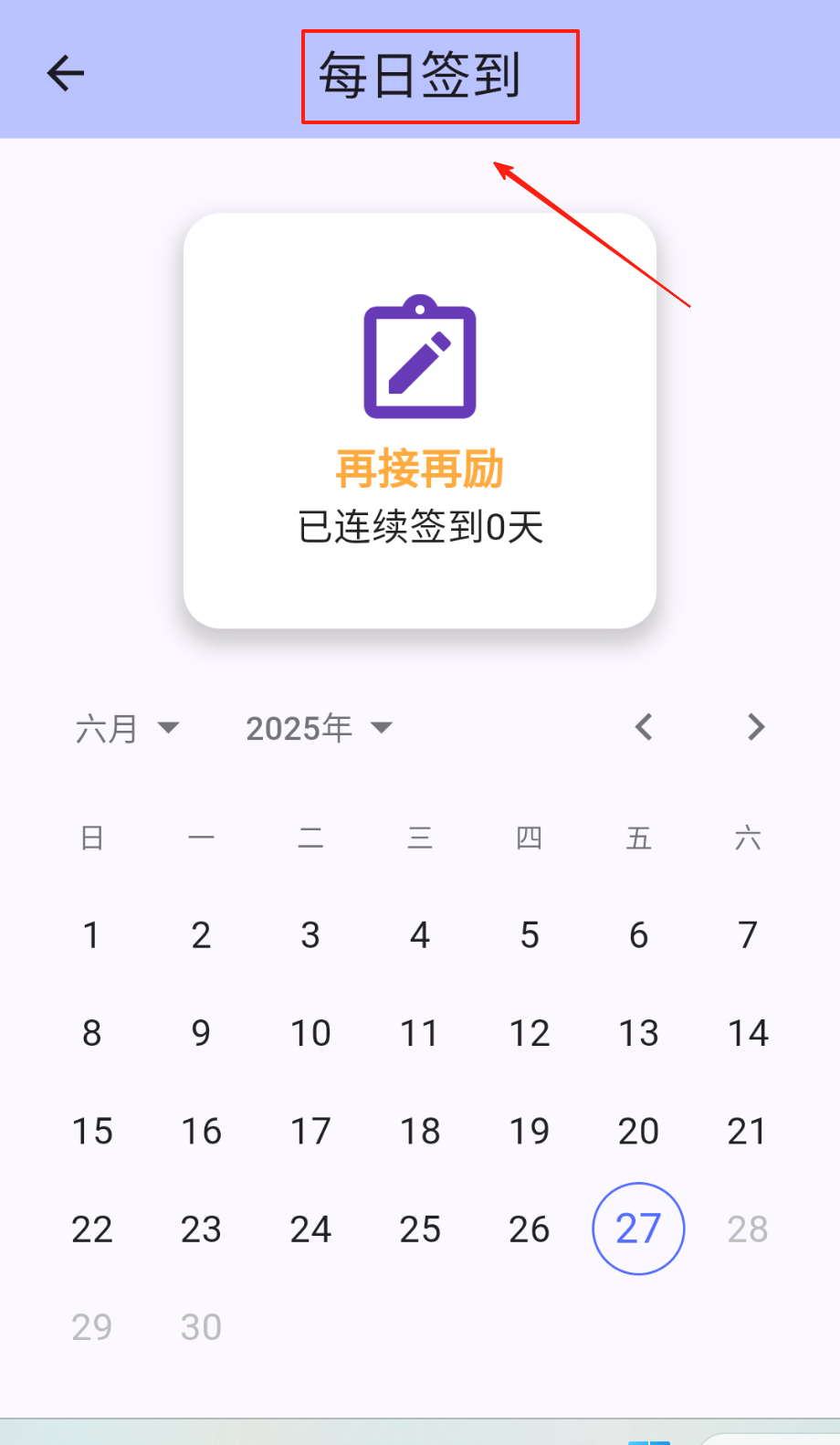
Task: Pick June 15 in the calendar
Action: coord(91,1131)
